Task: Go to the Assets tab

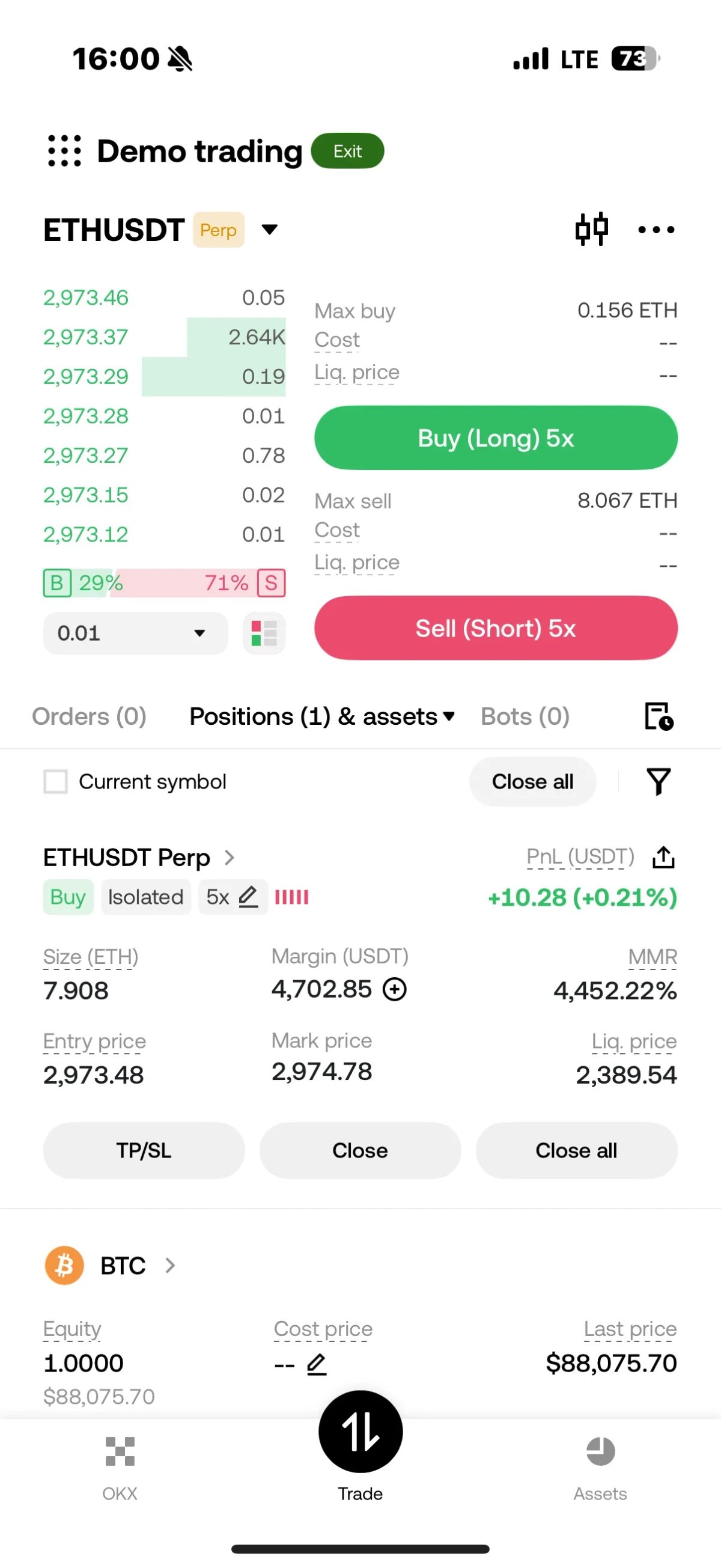Action: pyautogui.click(x=600, y=1465)
